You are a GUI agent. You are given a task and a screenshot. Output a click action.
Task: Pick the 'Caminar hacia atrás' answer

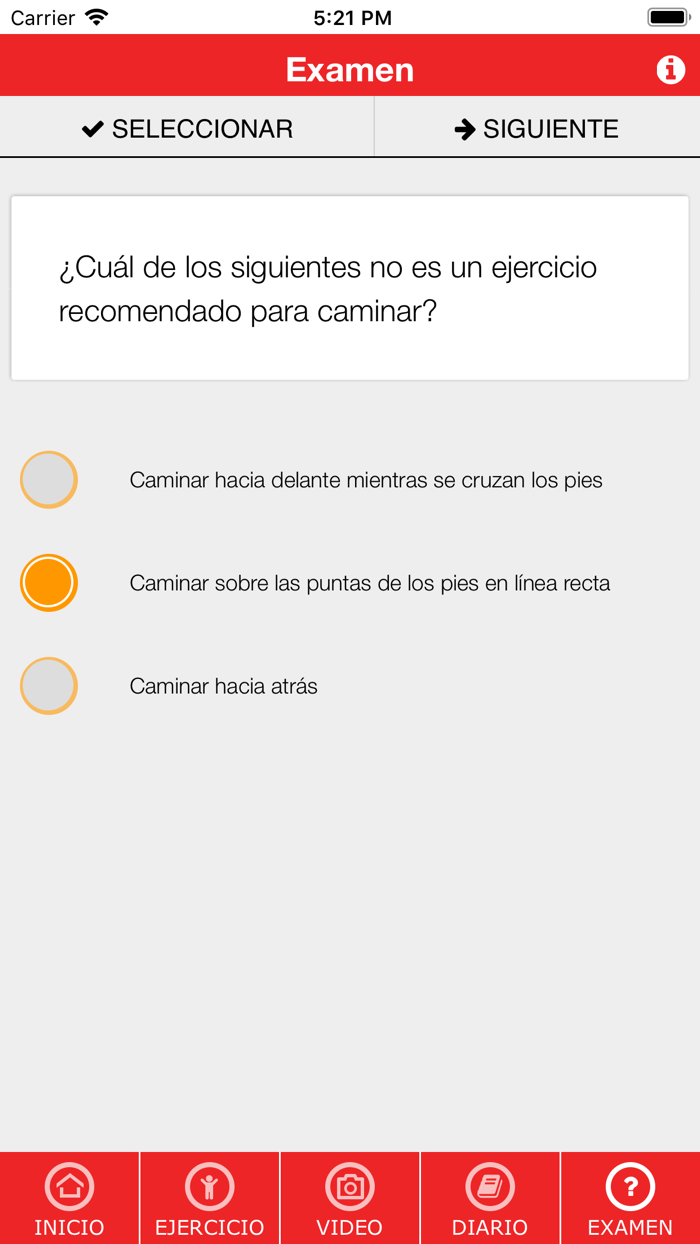tap(49, 686)
